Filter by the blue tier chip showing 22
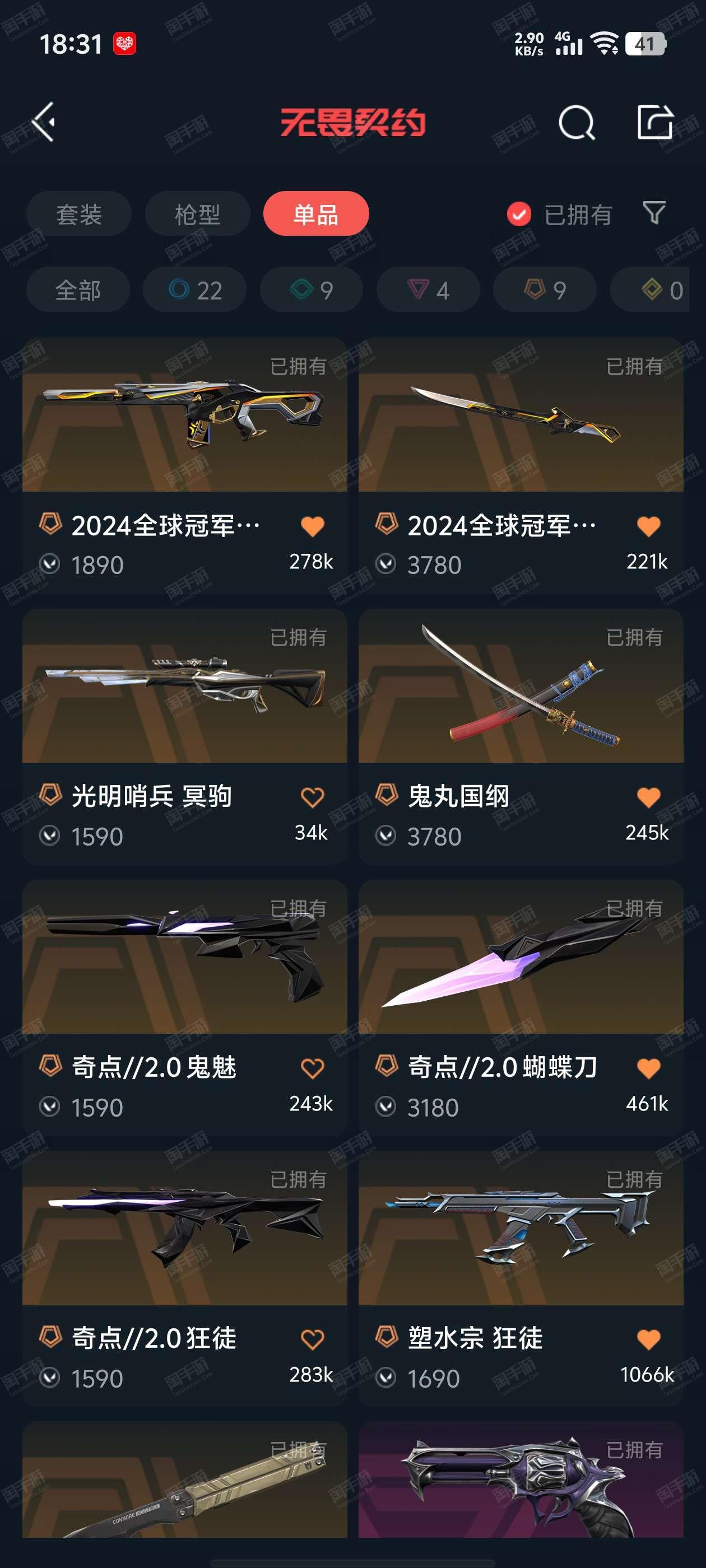The width and height of the screenshot is (706, 1568). pyautogui.click(x=195, y=290)
